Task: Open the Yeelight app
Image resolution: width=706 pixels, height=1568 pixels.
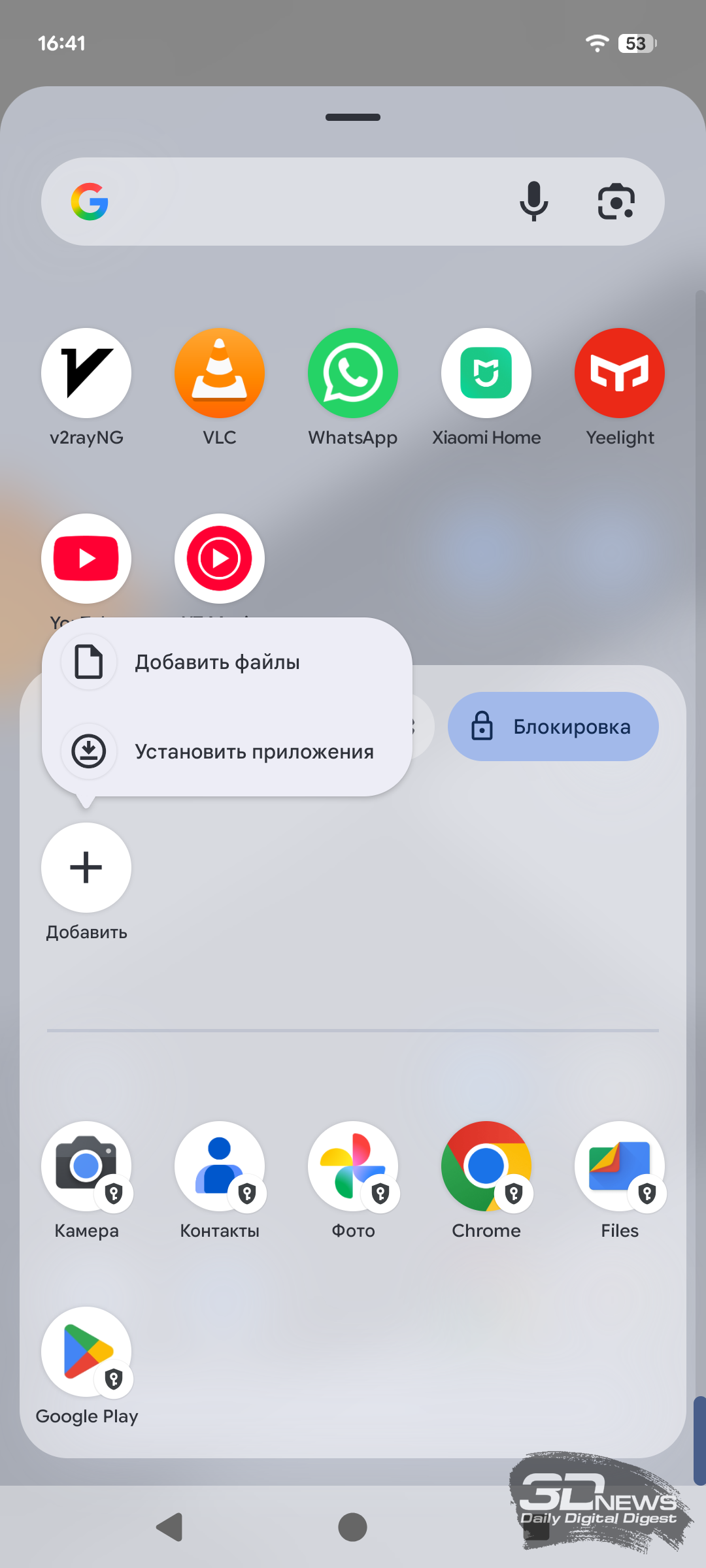Action: 620,374
